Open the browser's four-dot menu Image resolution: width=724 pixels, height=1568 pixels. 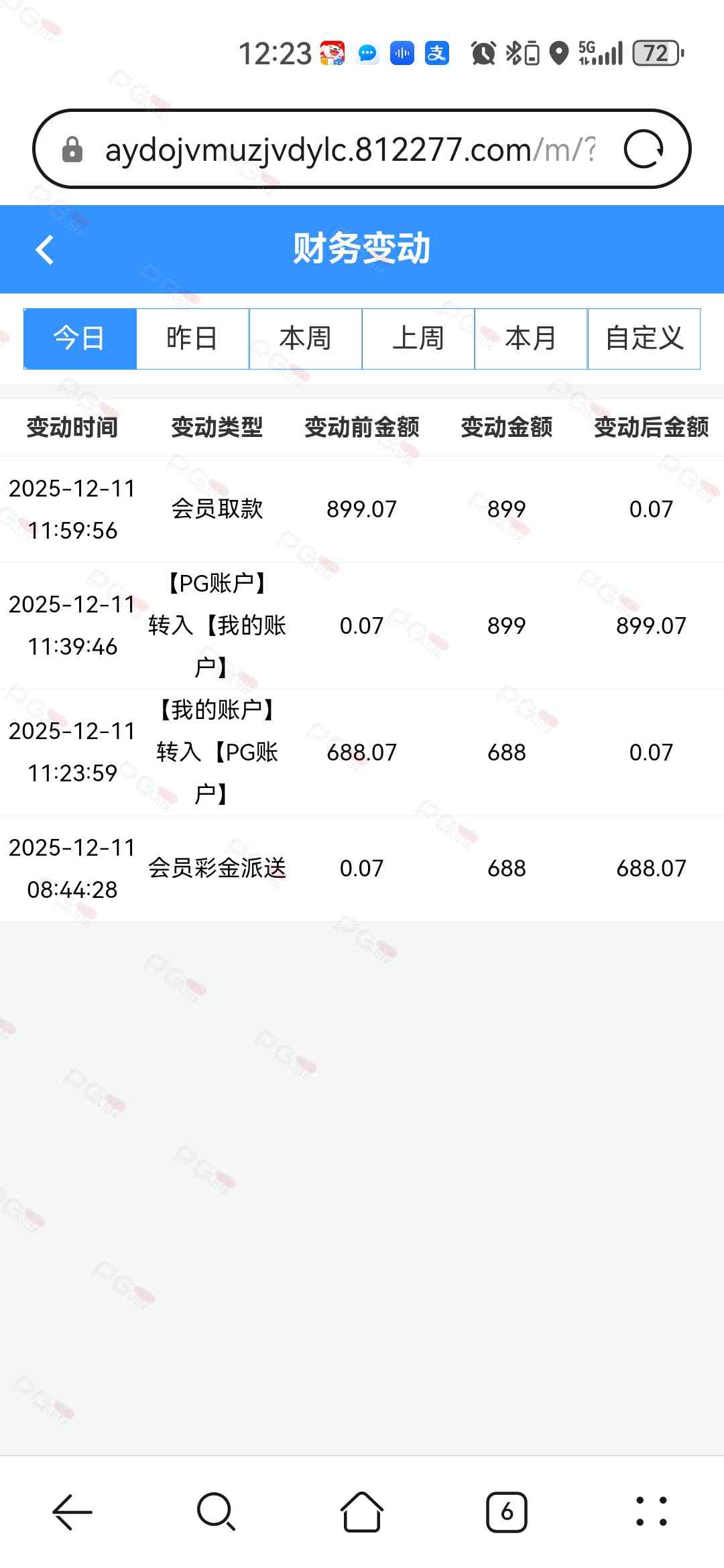click(651, 1512)
